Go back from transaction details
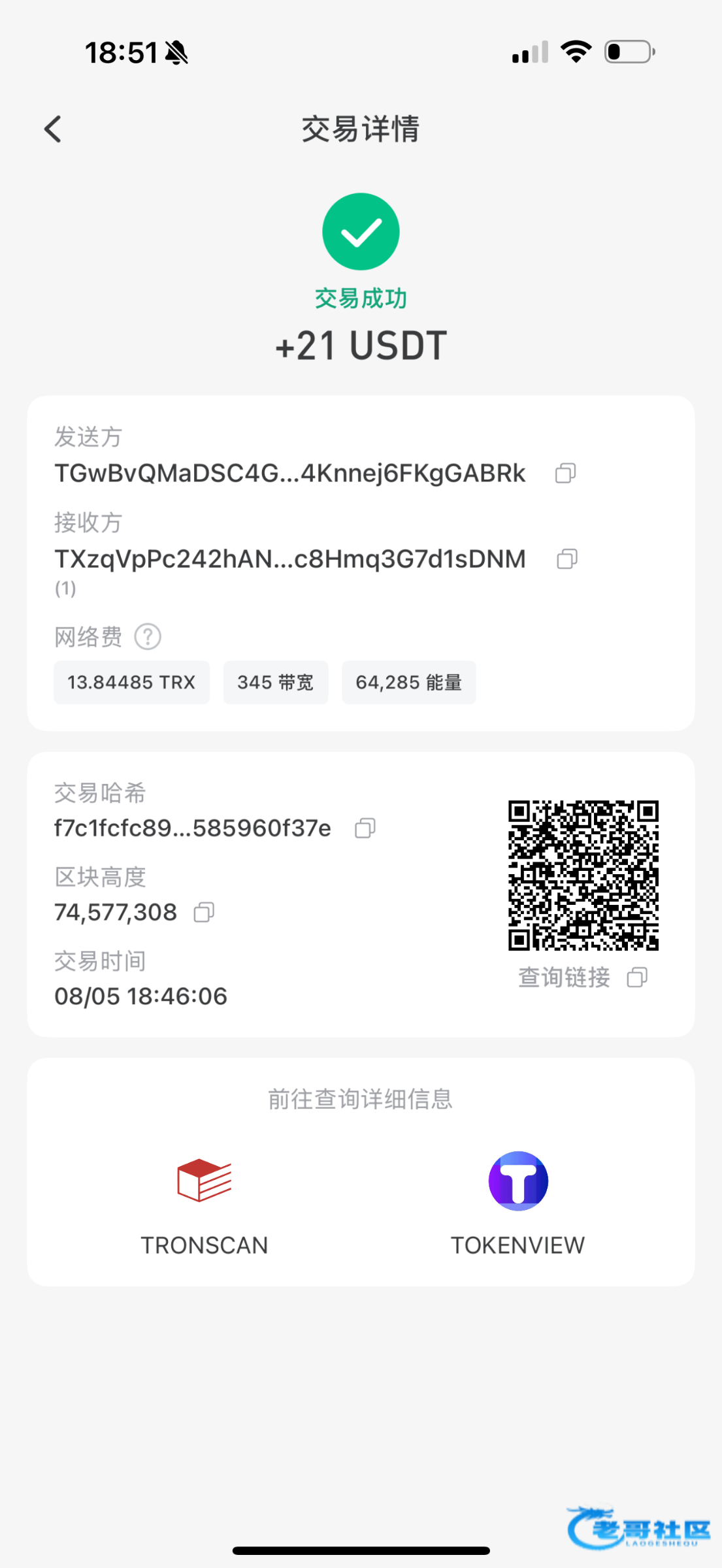Image resolution: width=722 pixels, height=1568 pixels. coord(54,129)
